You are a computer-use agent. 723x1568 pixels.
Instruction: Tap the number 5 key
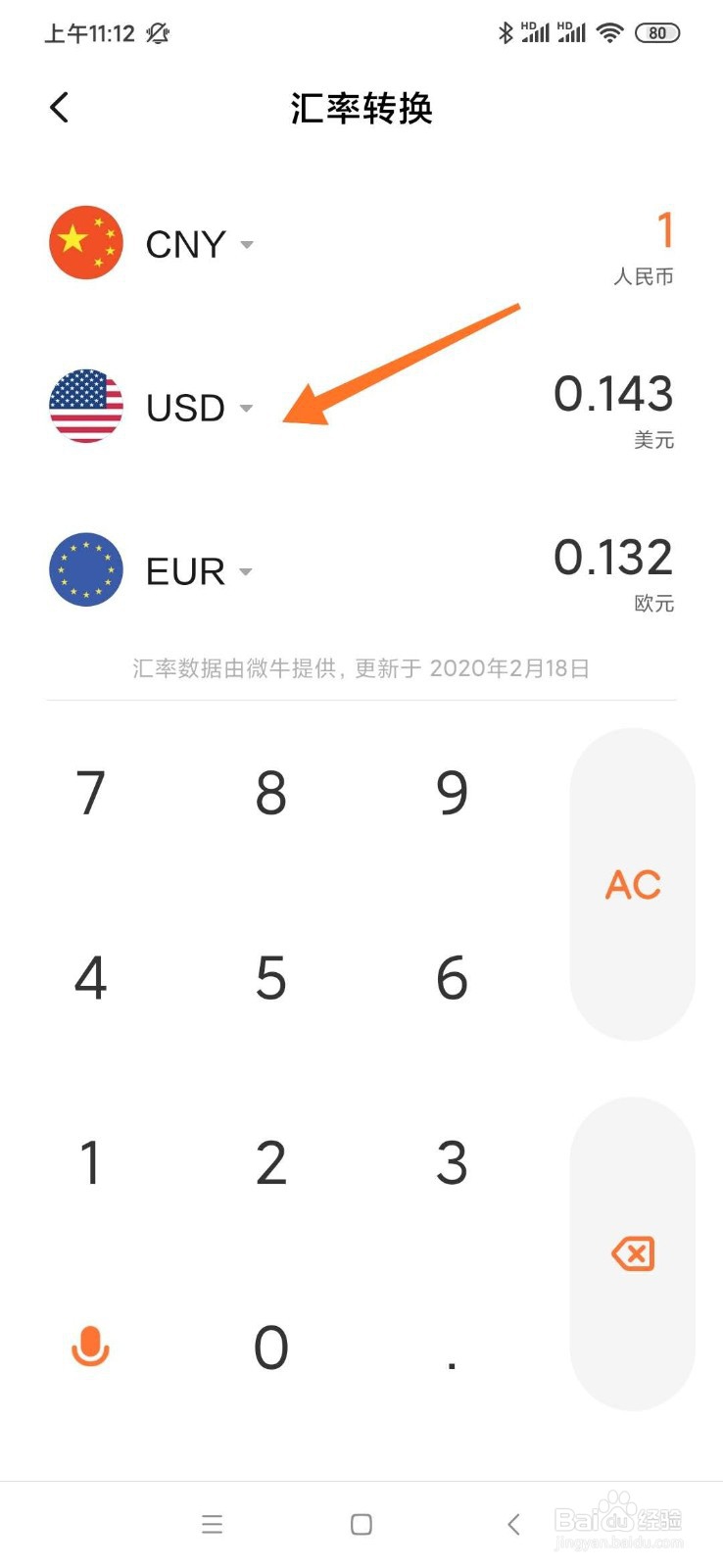(271, 978)
